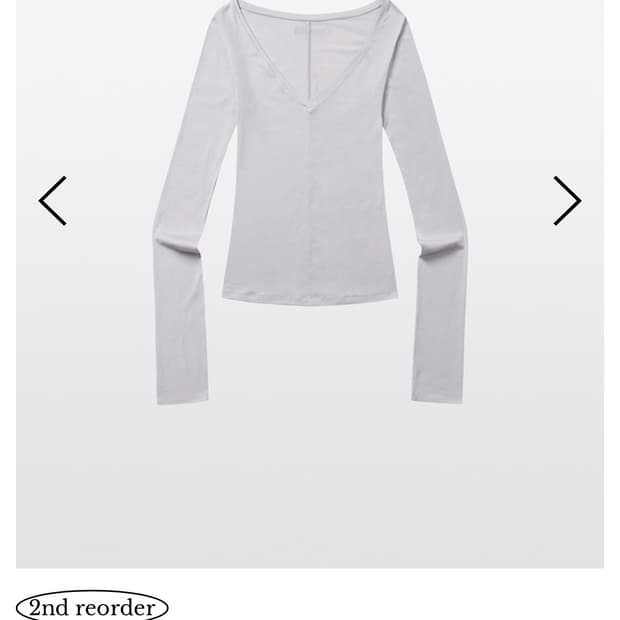This screenshot has width=620, height=620.
Task: Go to the previous product image
Action: click(53, 201)
